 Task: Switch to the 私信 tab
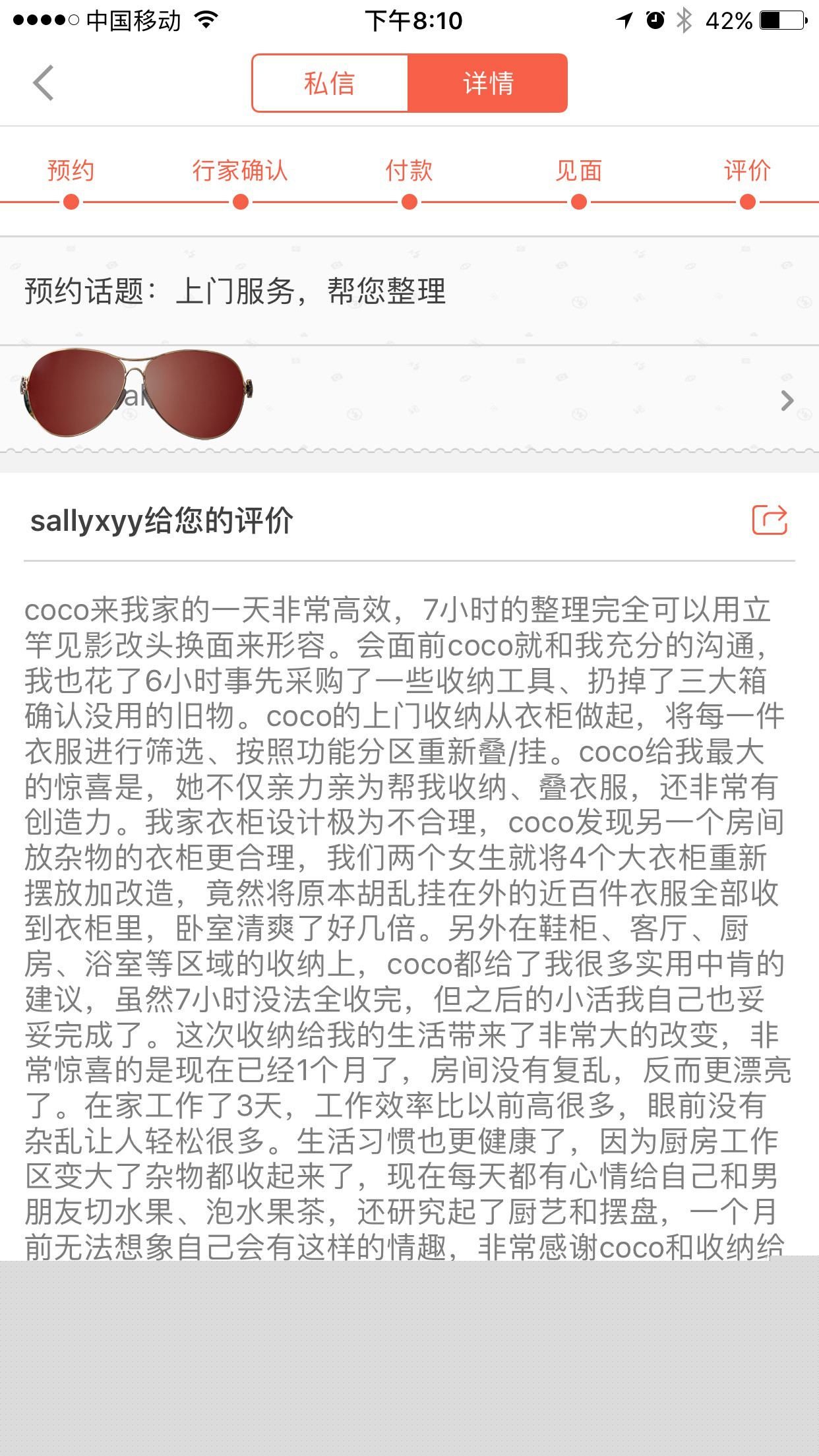pos(330,84)
